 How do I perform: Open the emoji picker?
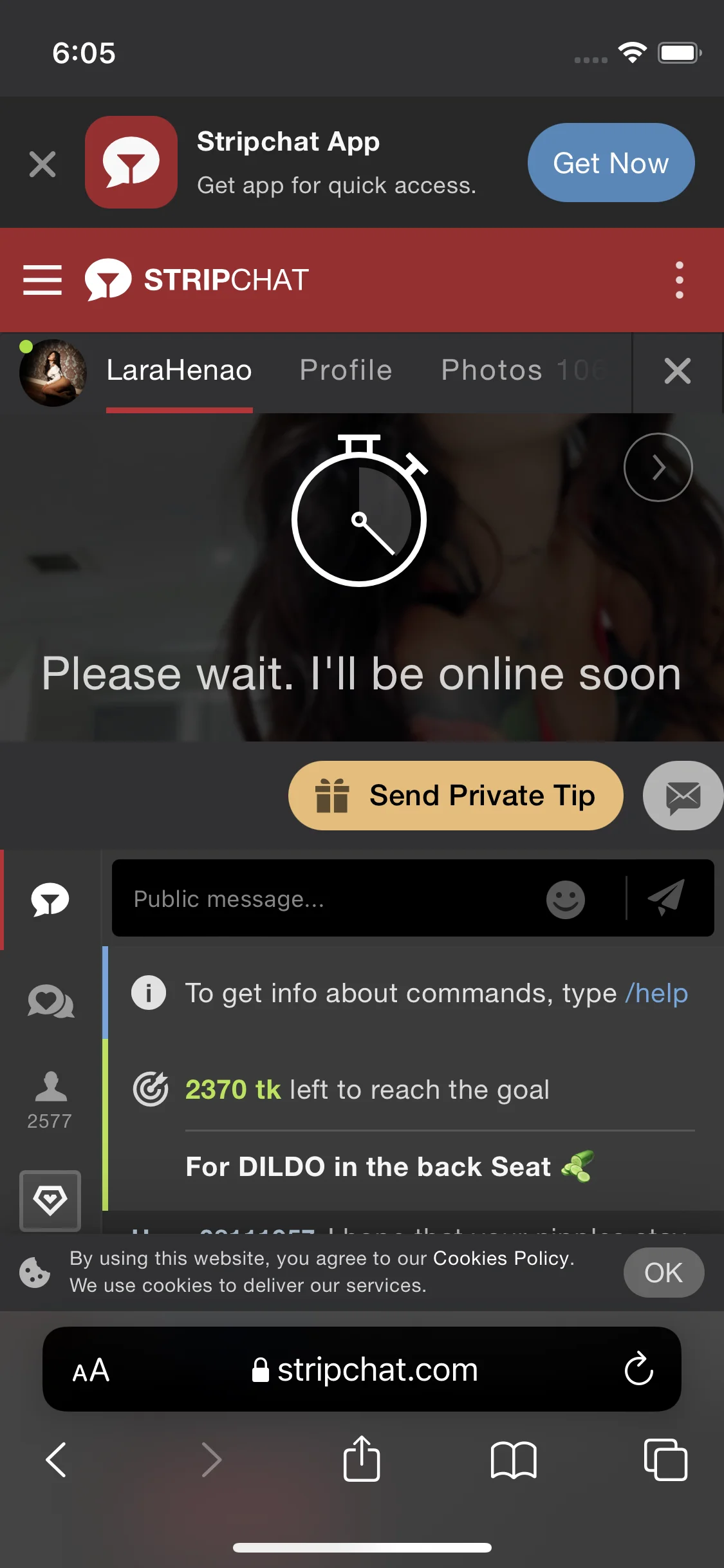(566, 899)
